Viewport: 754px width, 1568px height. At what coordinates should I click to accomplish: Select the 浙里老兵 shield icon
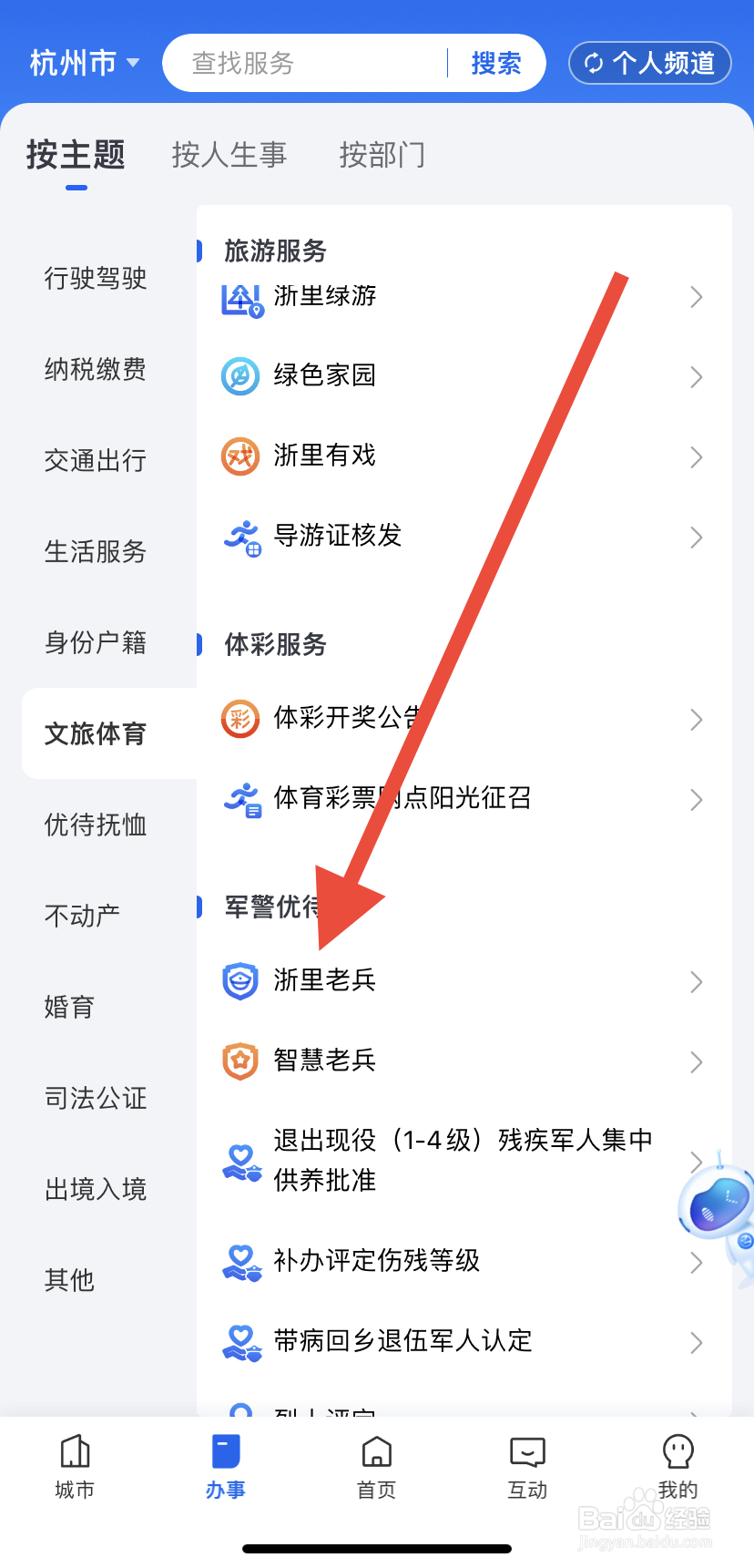pos(239,980)
